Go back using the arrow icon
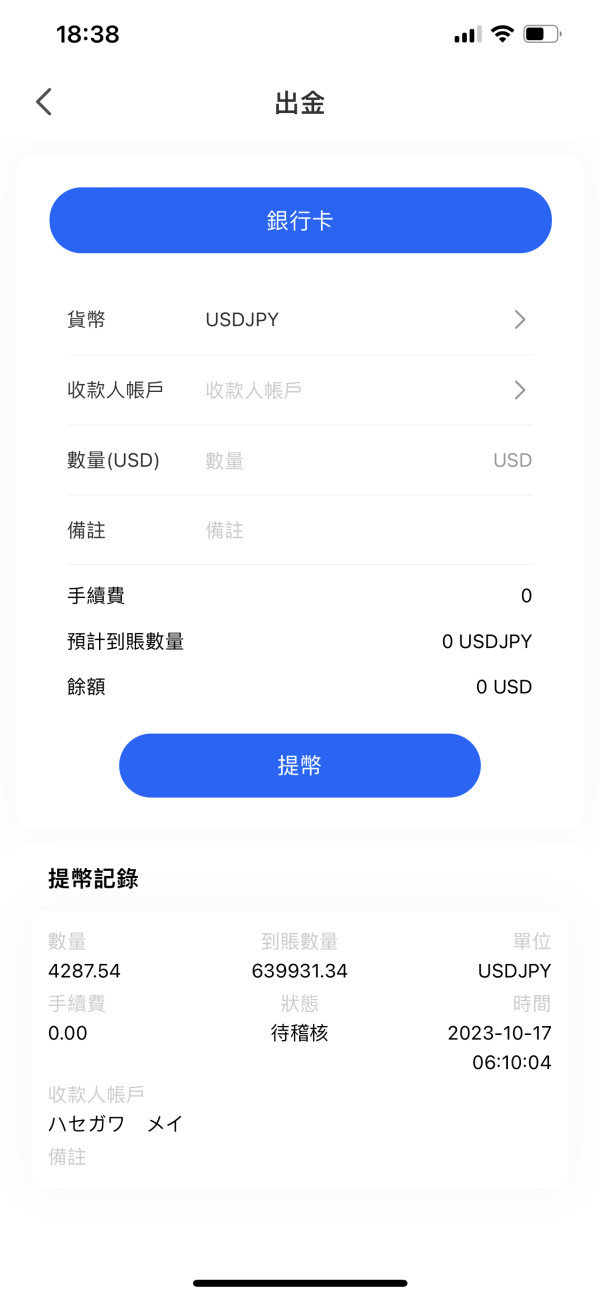The height and width of the screenshot is (1298, 600). pos(43,101)
